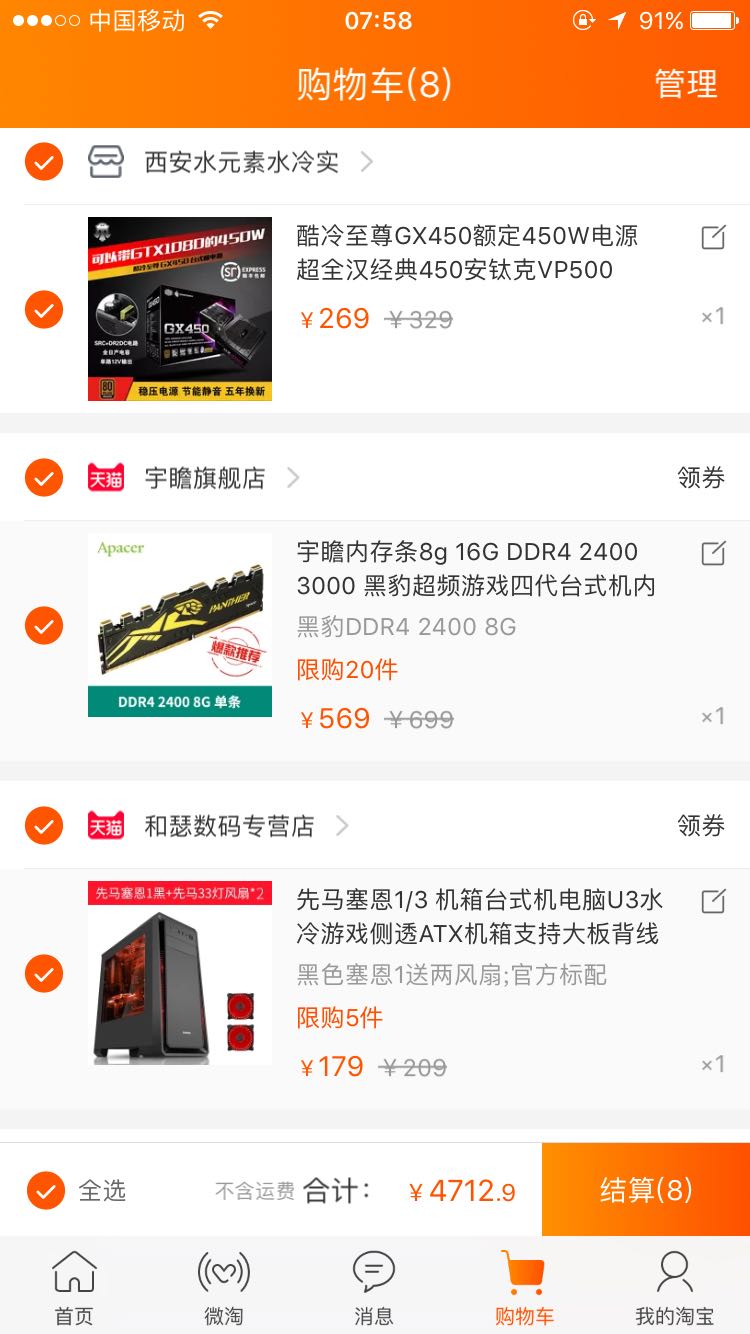Deselect the 先马塞恩 computer case item
This screenshot has width=750, height=1334.
(x=44, y=973)
